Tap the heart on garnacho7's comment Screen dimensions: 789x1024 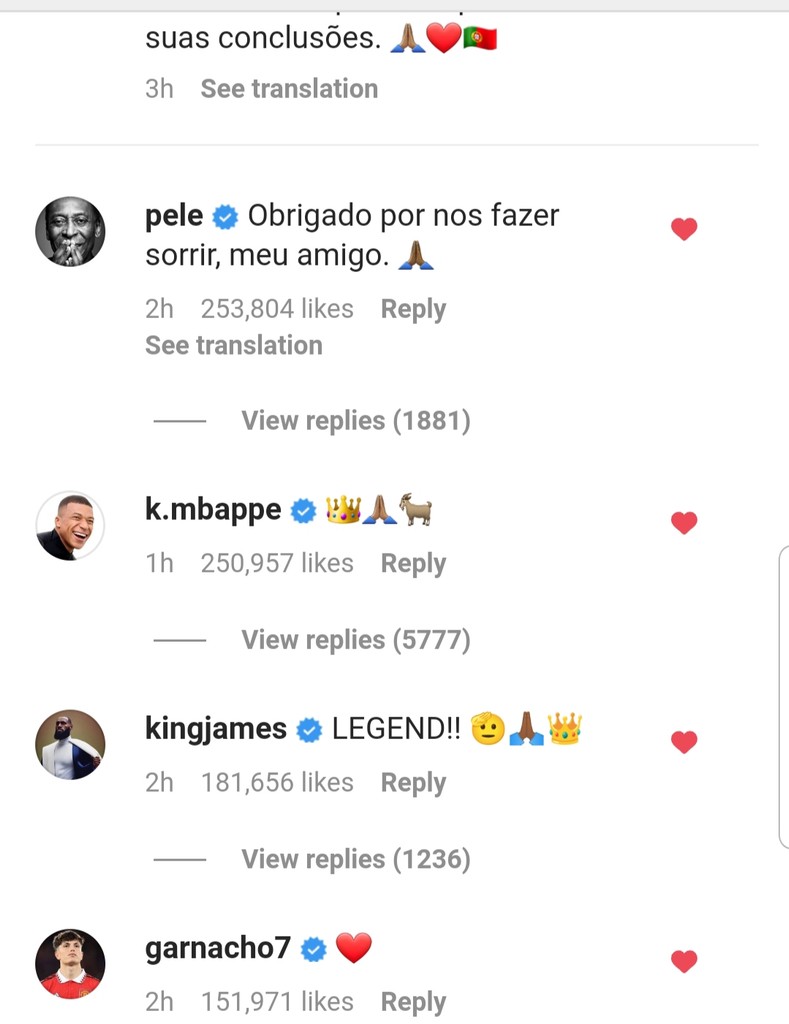pyautogui.click(x=683, y=962)
